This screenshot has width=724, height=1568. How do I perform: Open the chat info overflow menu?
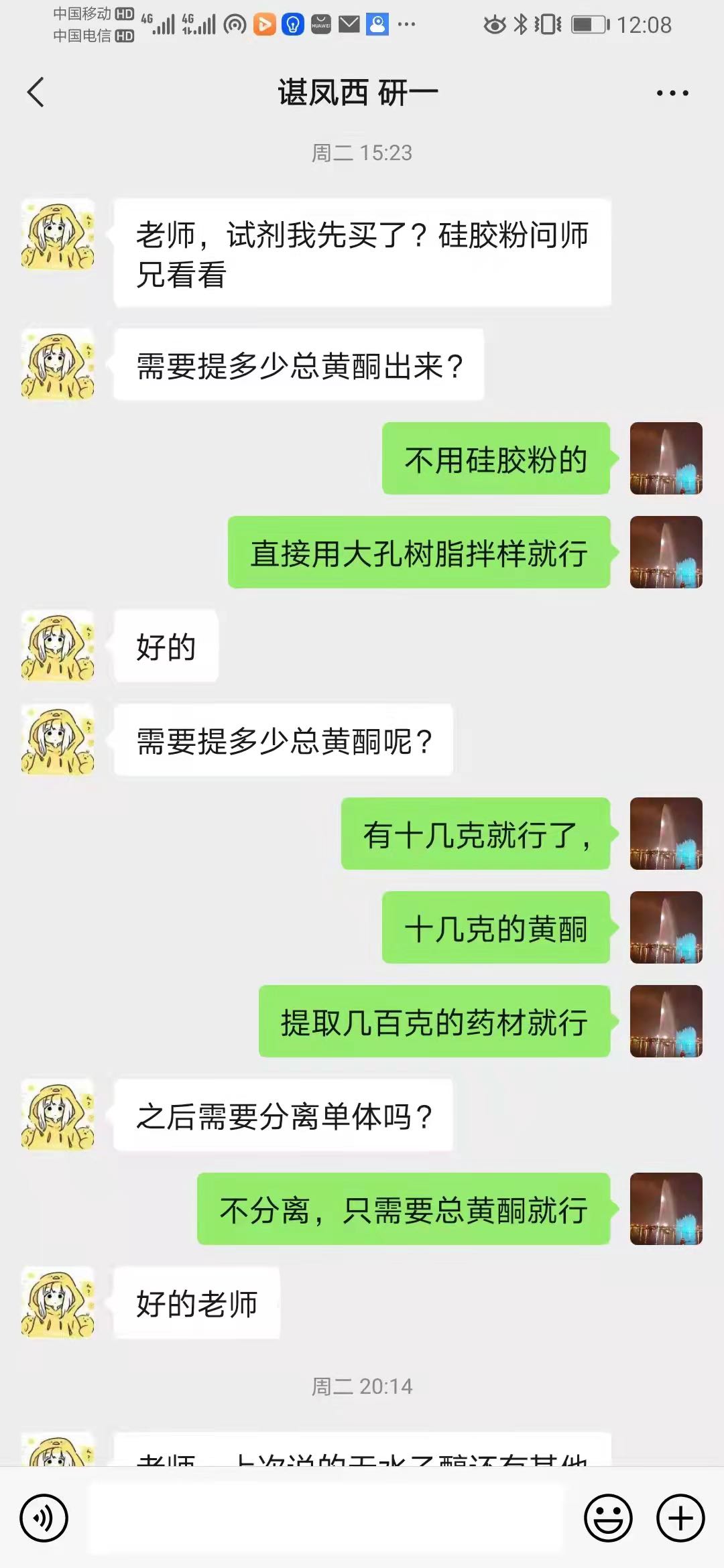click(x=672, y=93)
